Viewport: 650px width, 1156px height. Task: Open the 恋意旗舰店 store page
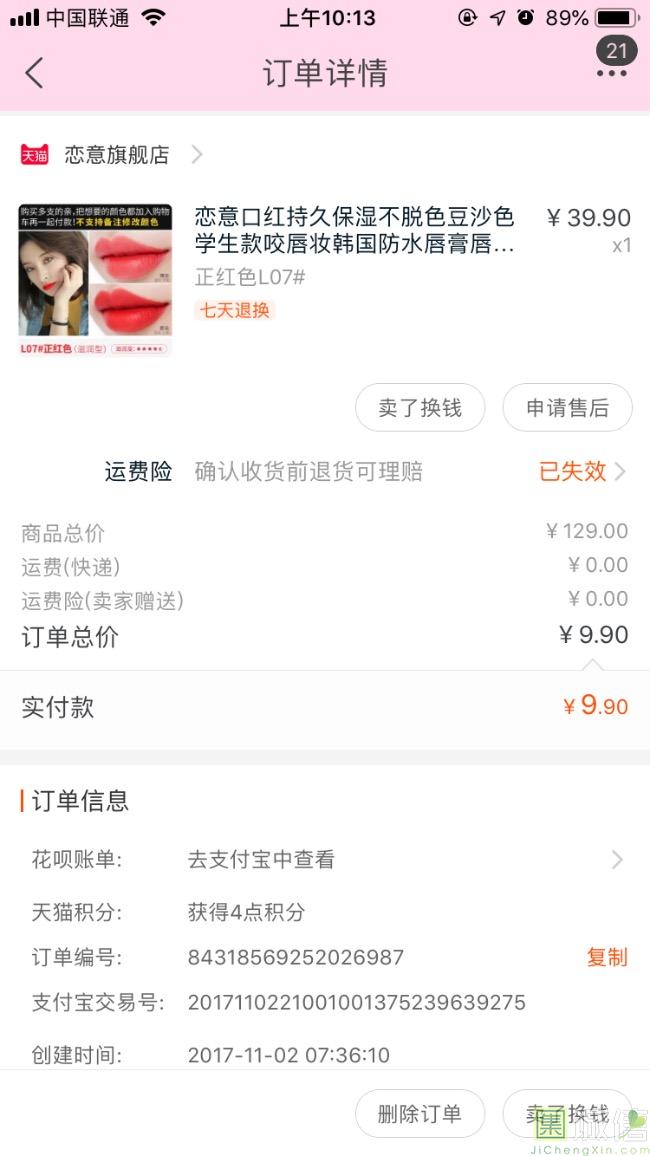click(117, 155)
